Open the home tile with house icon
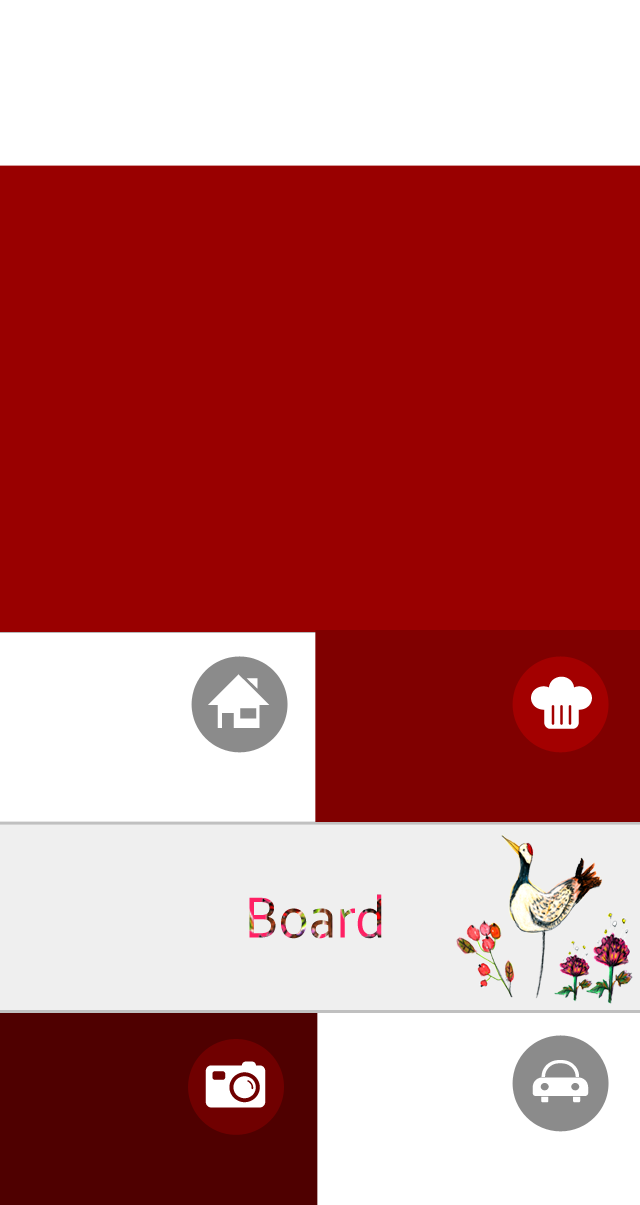The image size is (640, 1205). click(x=239, y=705)
